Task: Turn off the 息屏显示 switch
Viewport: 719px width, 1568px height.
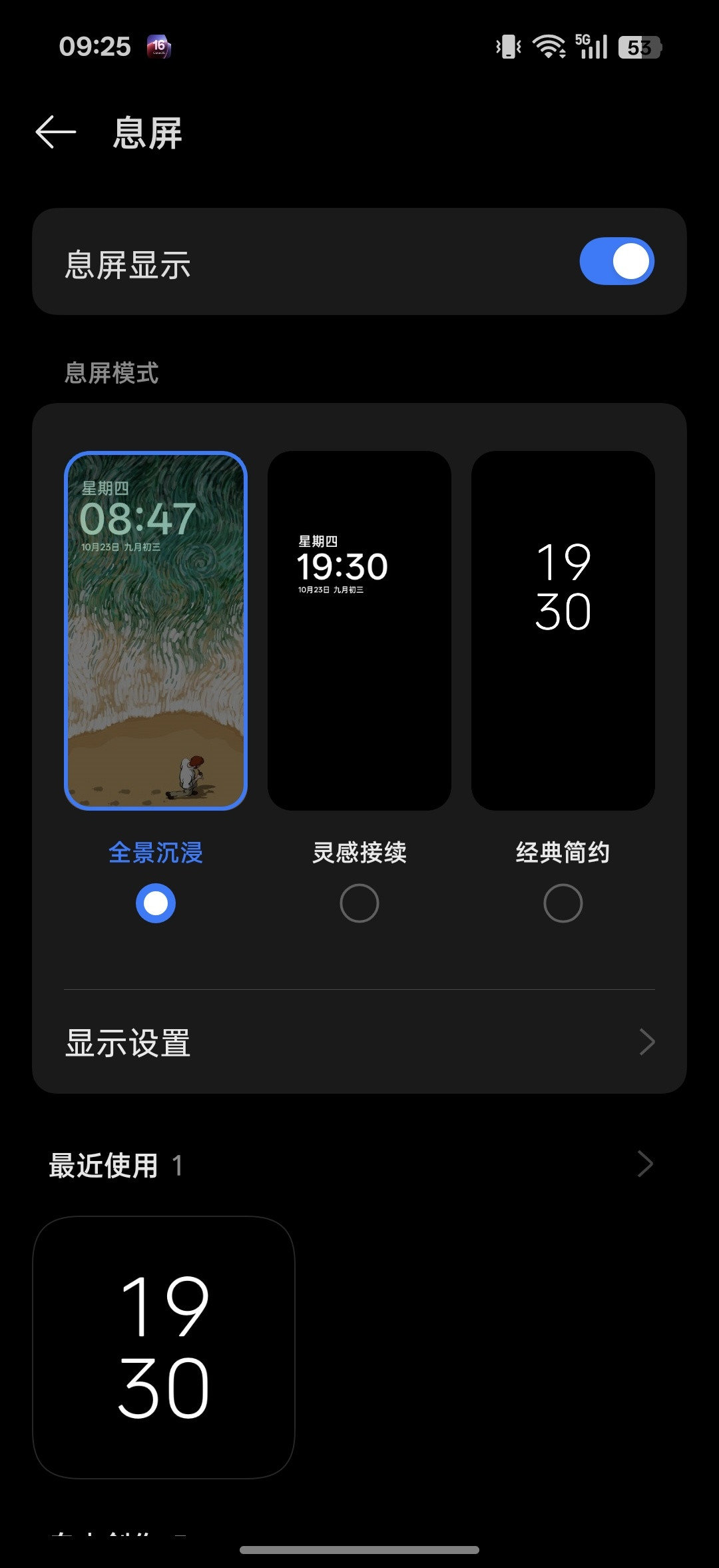Action: (616, 261)
